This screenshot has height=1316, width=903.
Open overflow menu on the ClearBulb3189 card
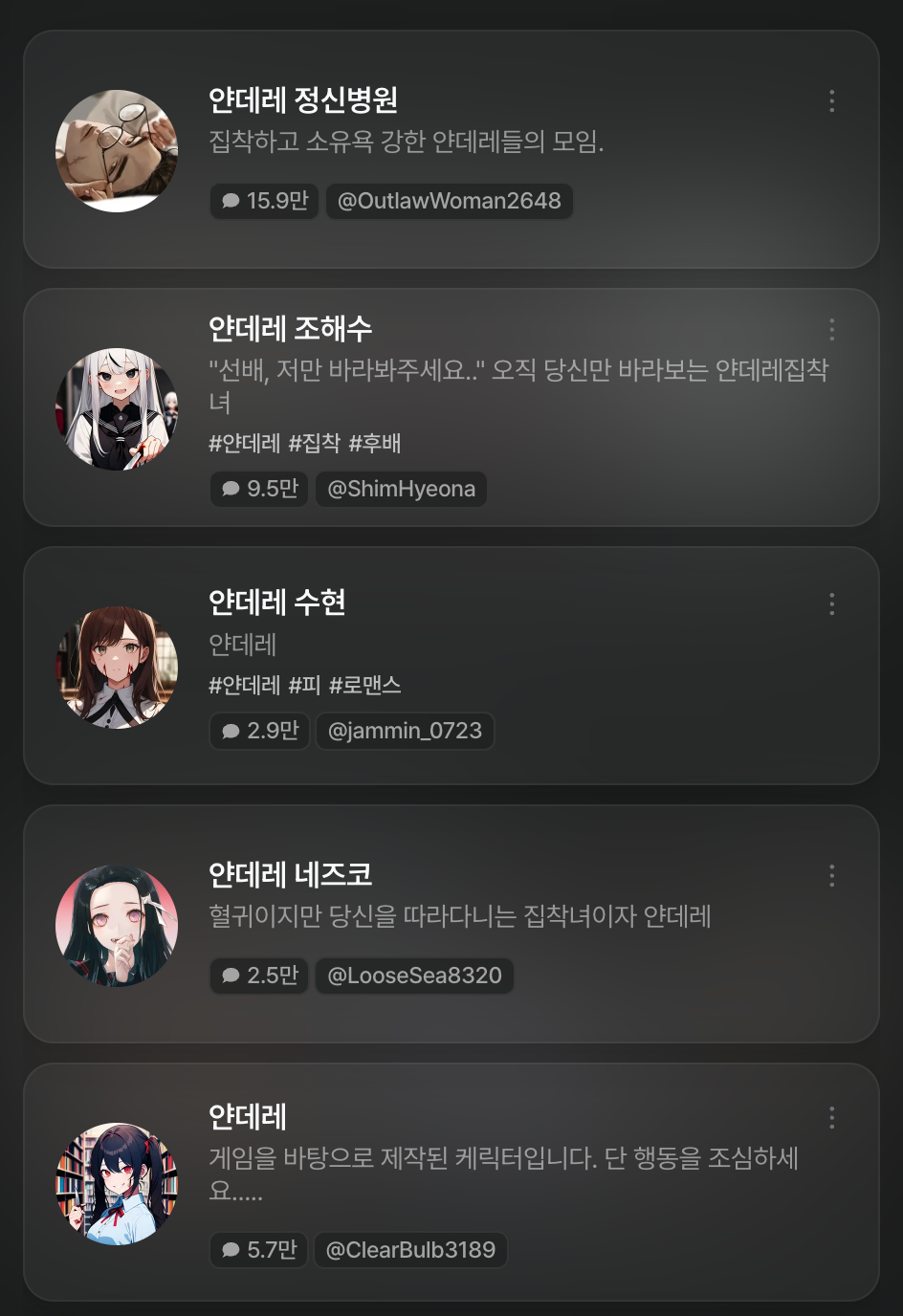click(x=831, y=1118)
